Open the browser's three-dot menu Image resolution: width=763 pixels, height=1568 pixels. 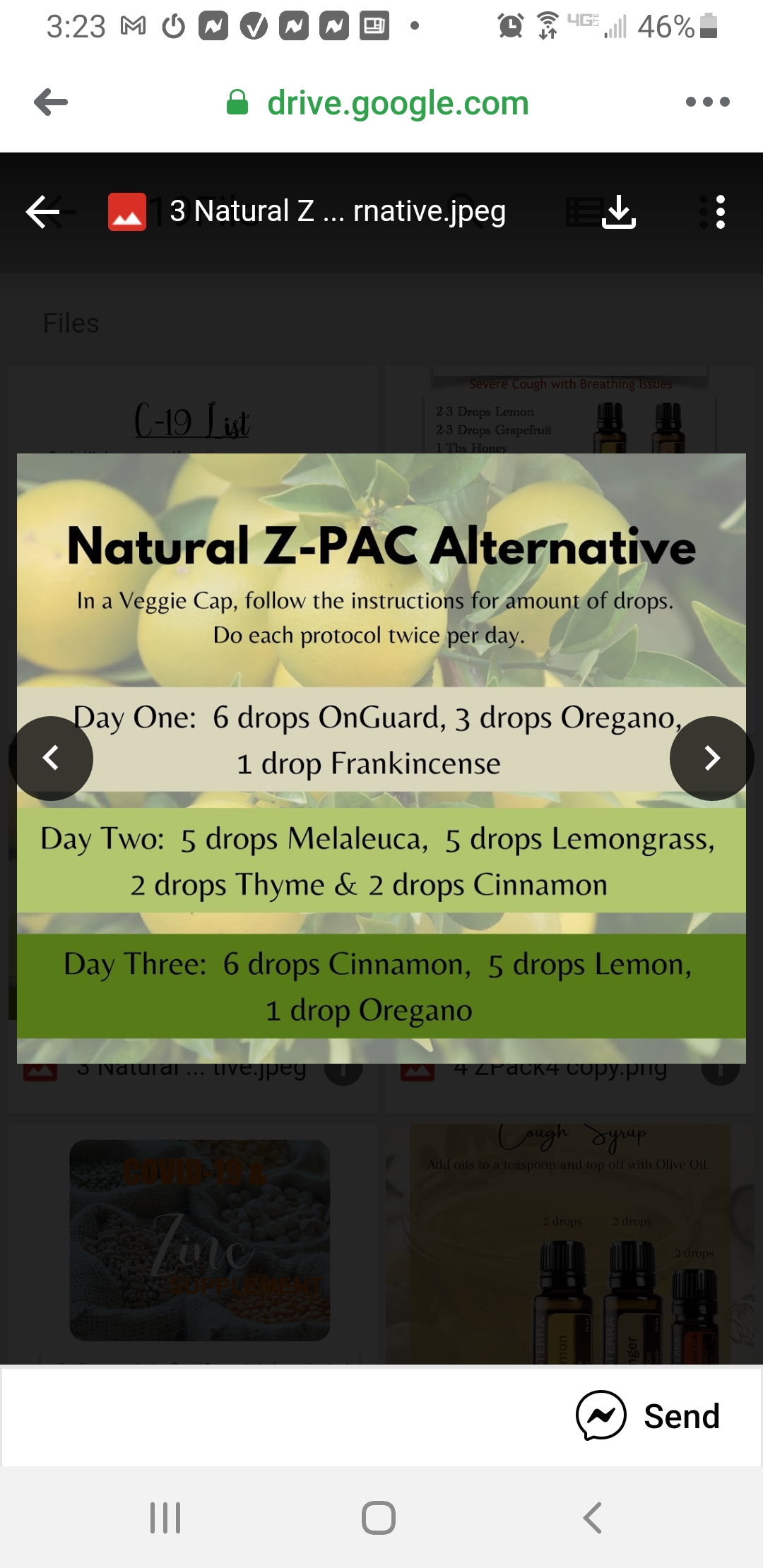tap(707, 102)
